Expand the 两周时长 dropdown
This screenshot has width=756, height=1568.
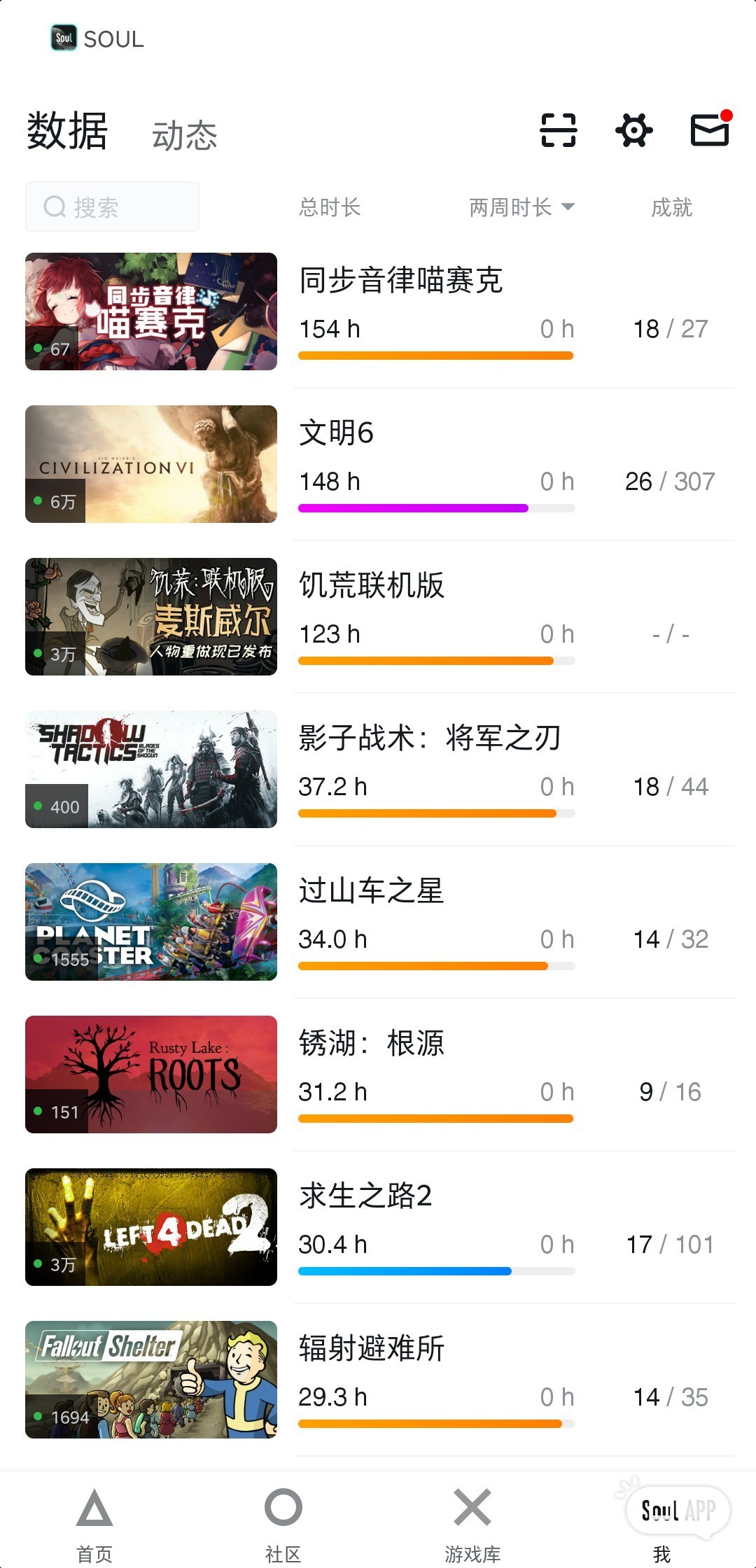(522, 207)
